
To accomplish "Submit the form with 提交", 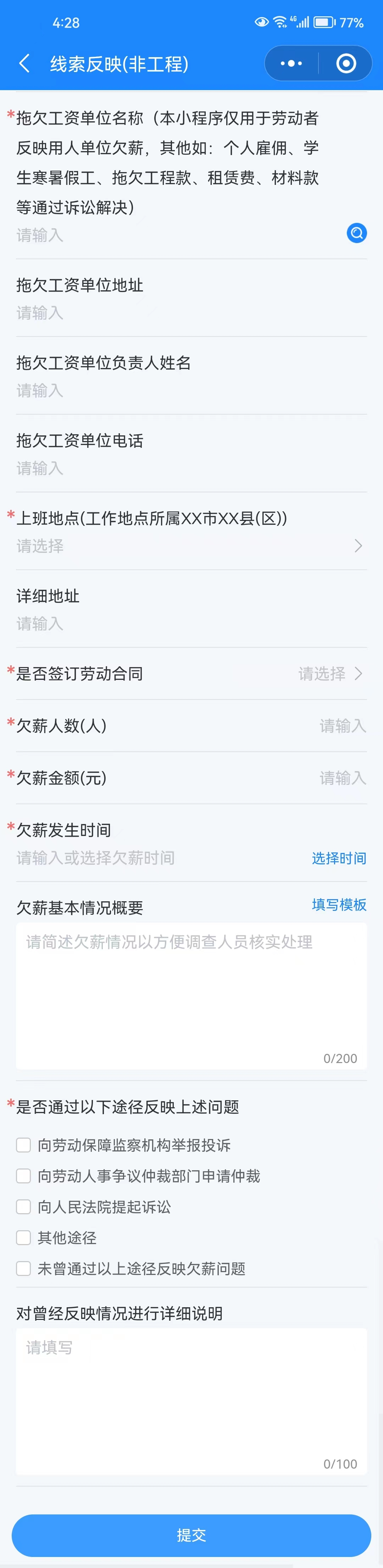I will tap(191, 1535).
